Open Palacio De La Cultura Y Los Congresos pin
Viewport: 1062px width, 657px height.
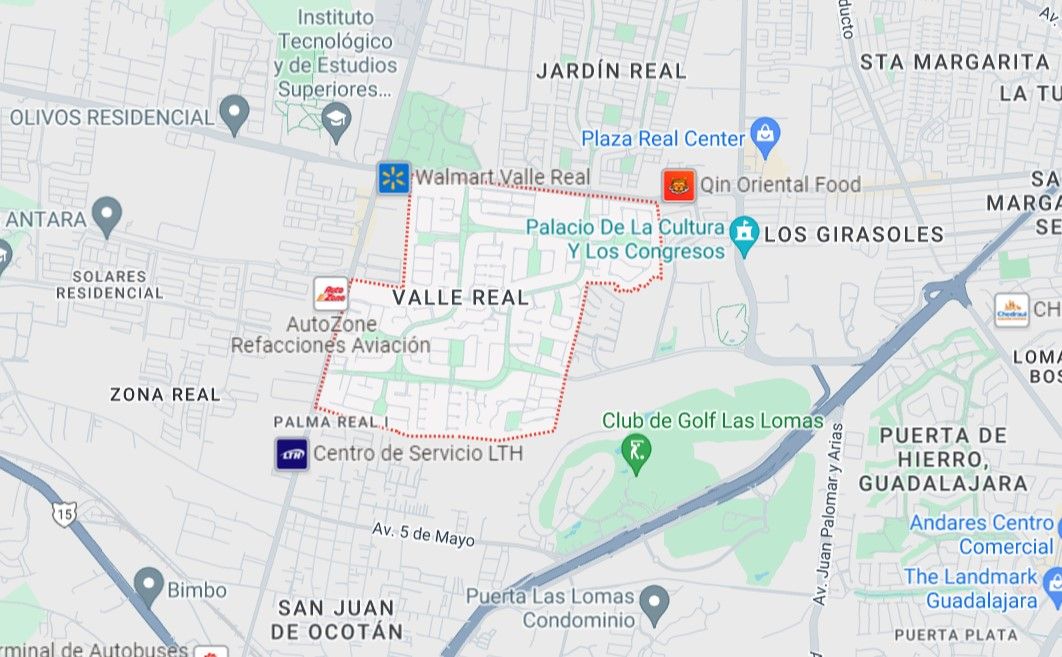click(x=744, y=237)
